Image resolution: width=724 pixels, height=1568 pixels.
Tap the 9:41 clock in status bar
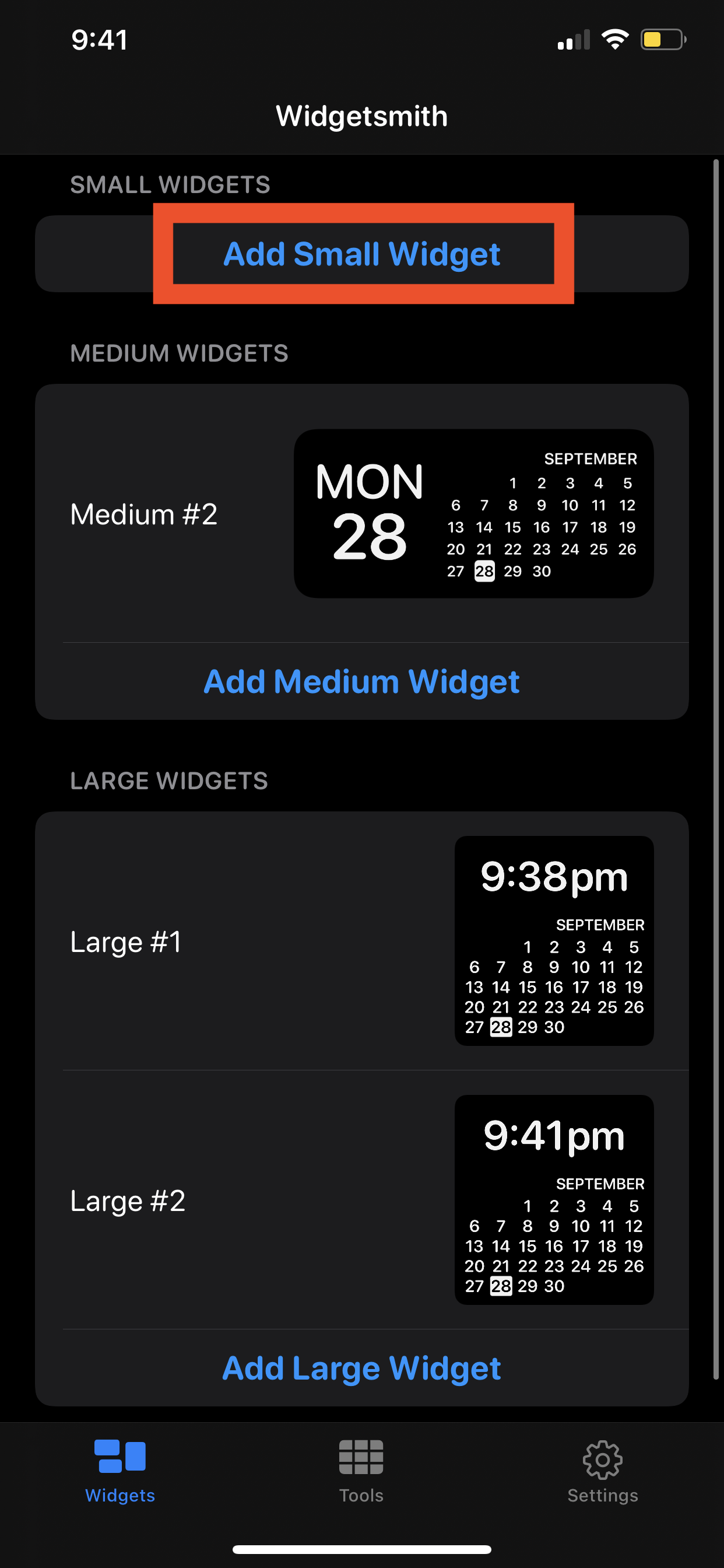(99, 40)
